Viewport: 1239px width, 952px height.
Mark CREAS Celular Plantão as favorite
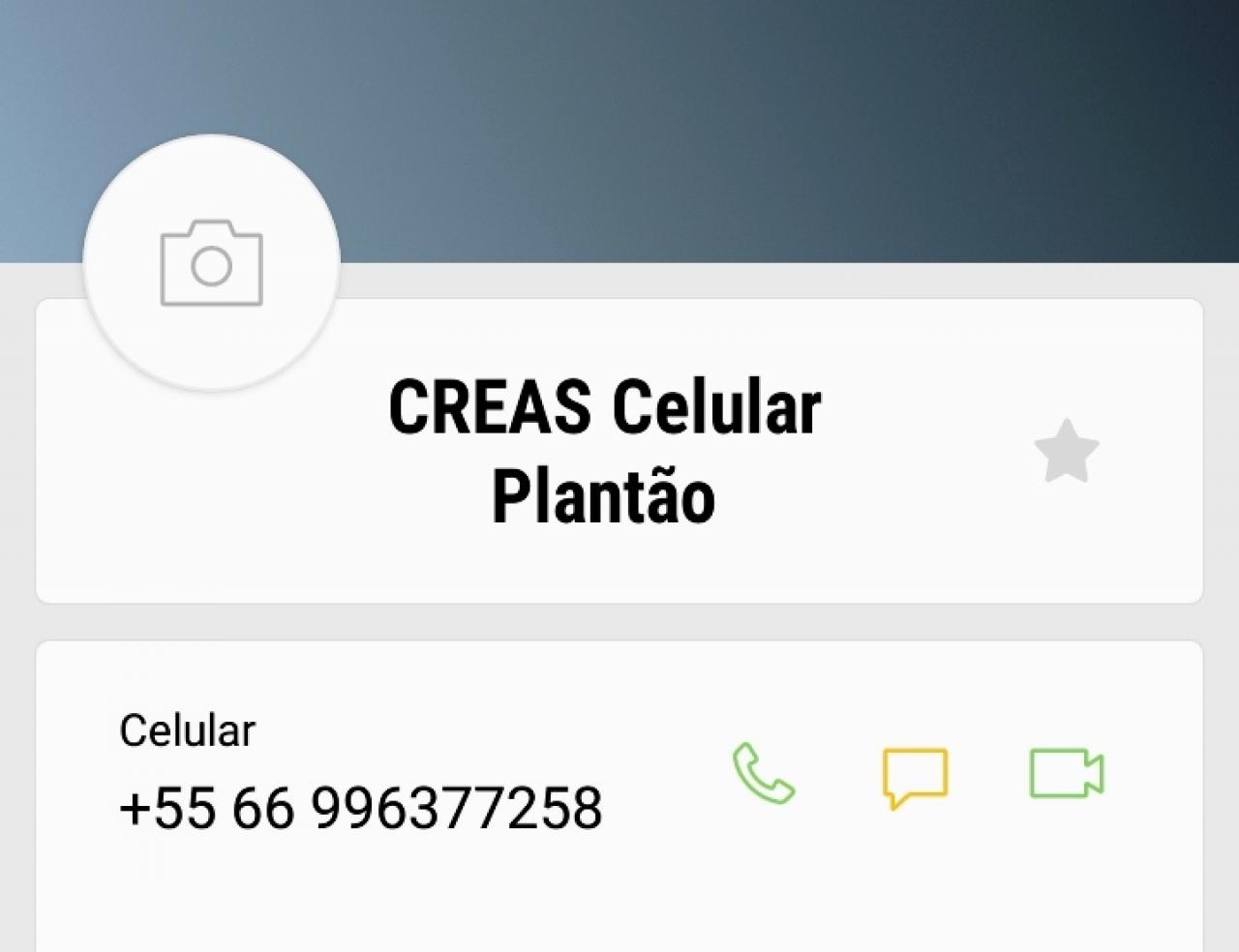(x=1066, y=452)
